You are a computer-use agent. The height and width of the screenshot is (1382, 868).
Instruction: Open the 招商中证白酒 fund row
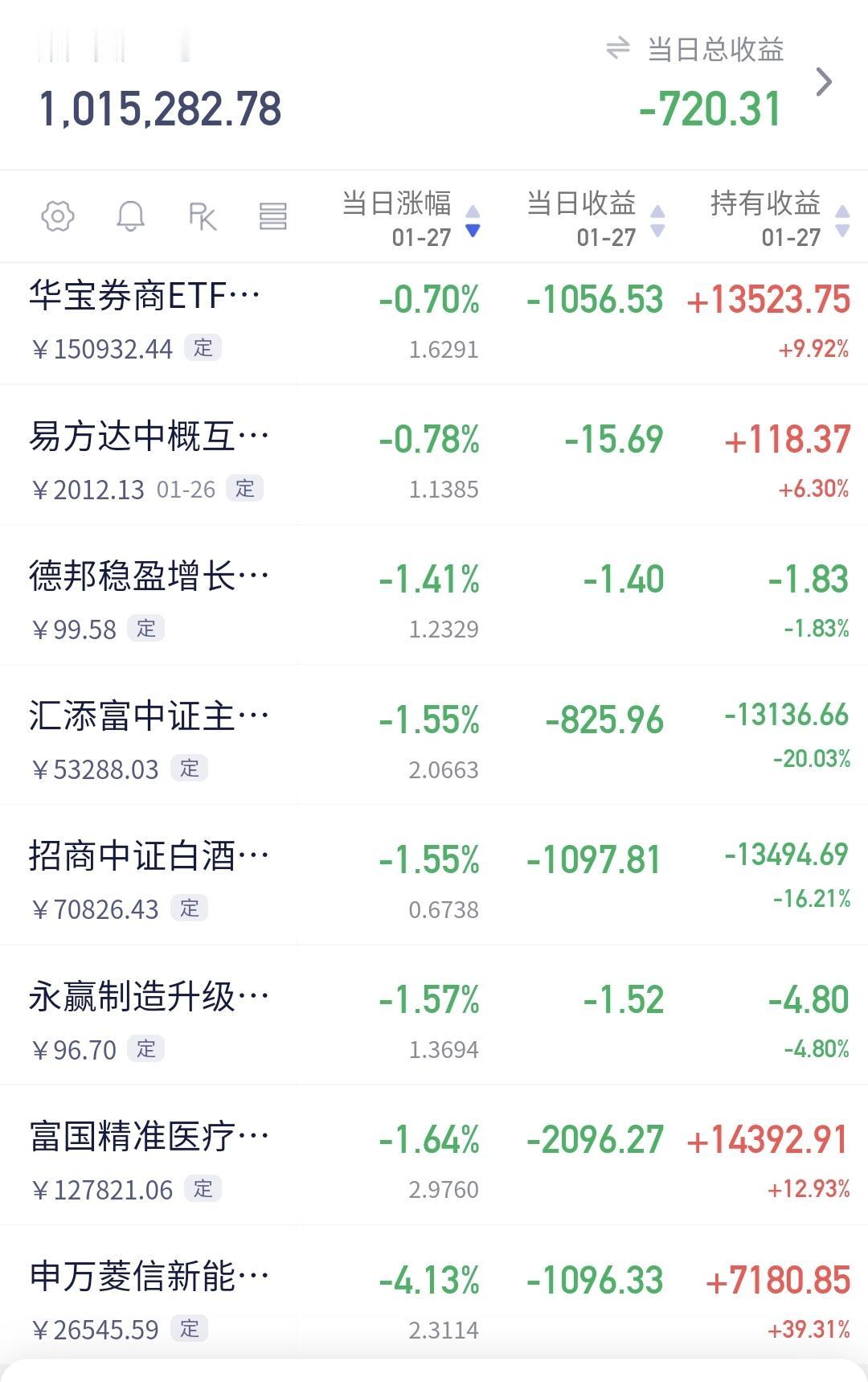[x=434, y=875]
